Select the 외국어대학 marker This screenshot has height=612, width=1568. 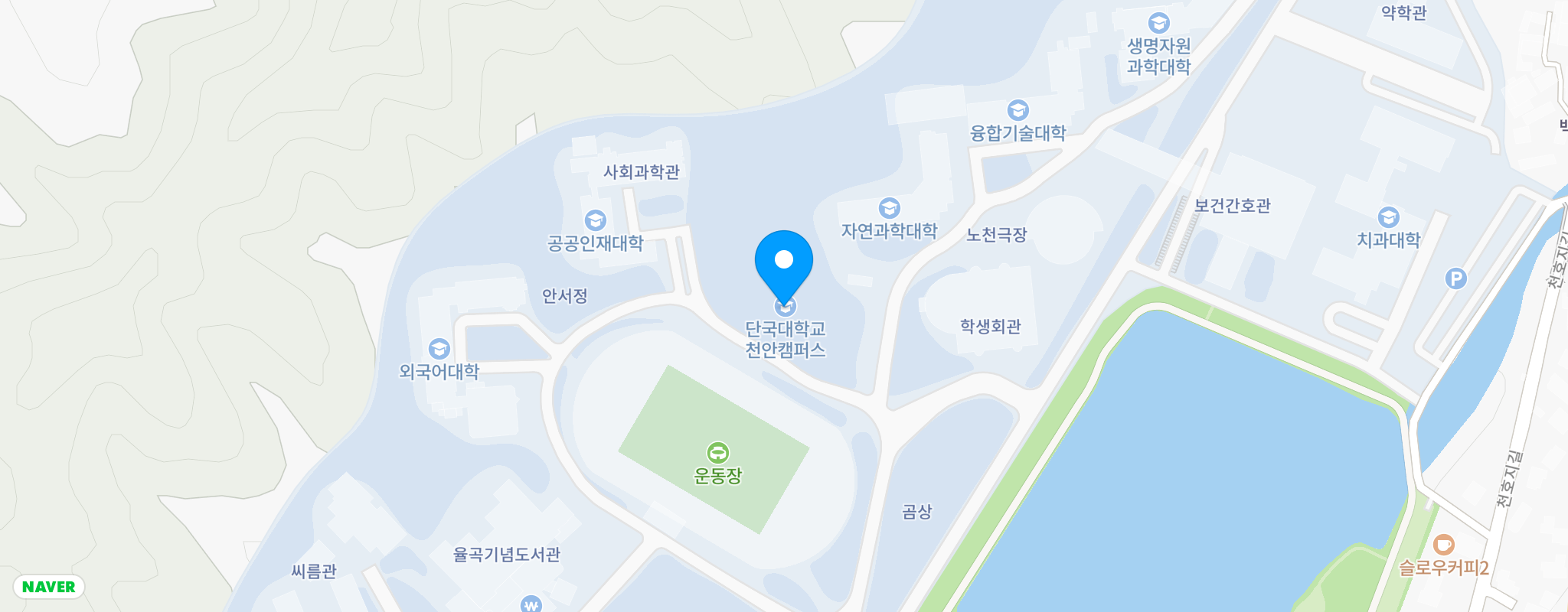pos(439,349)
